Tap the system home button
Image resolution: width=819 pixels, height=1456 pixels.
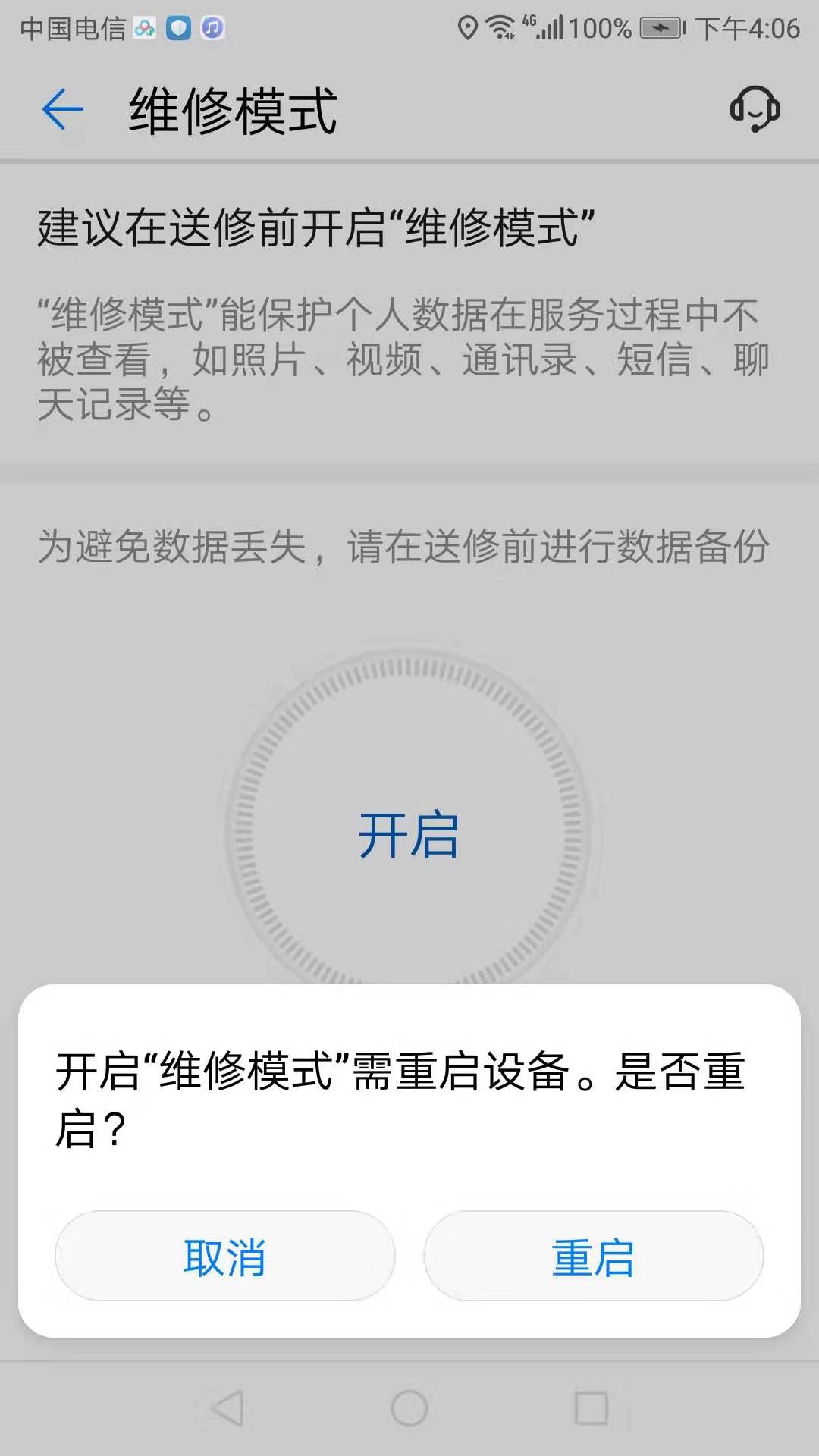tap(409, 1408)
